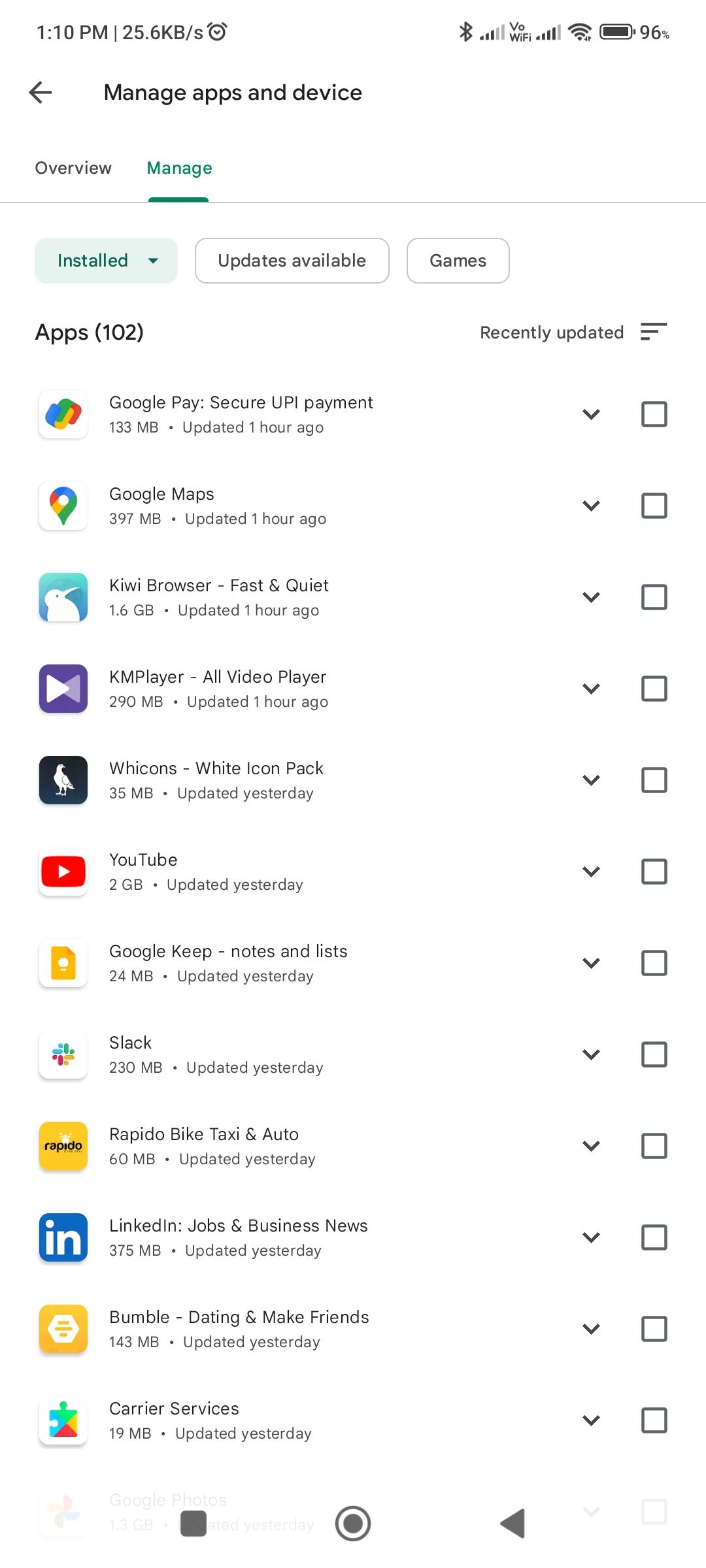The width and height of the screenshot is (706, 1568).
Task: Select the LinkedIn app icon
Action: pos(63,1237)
